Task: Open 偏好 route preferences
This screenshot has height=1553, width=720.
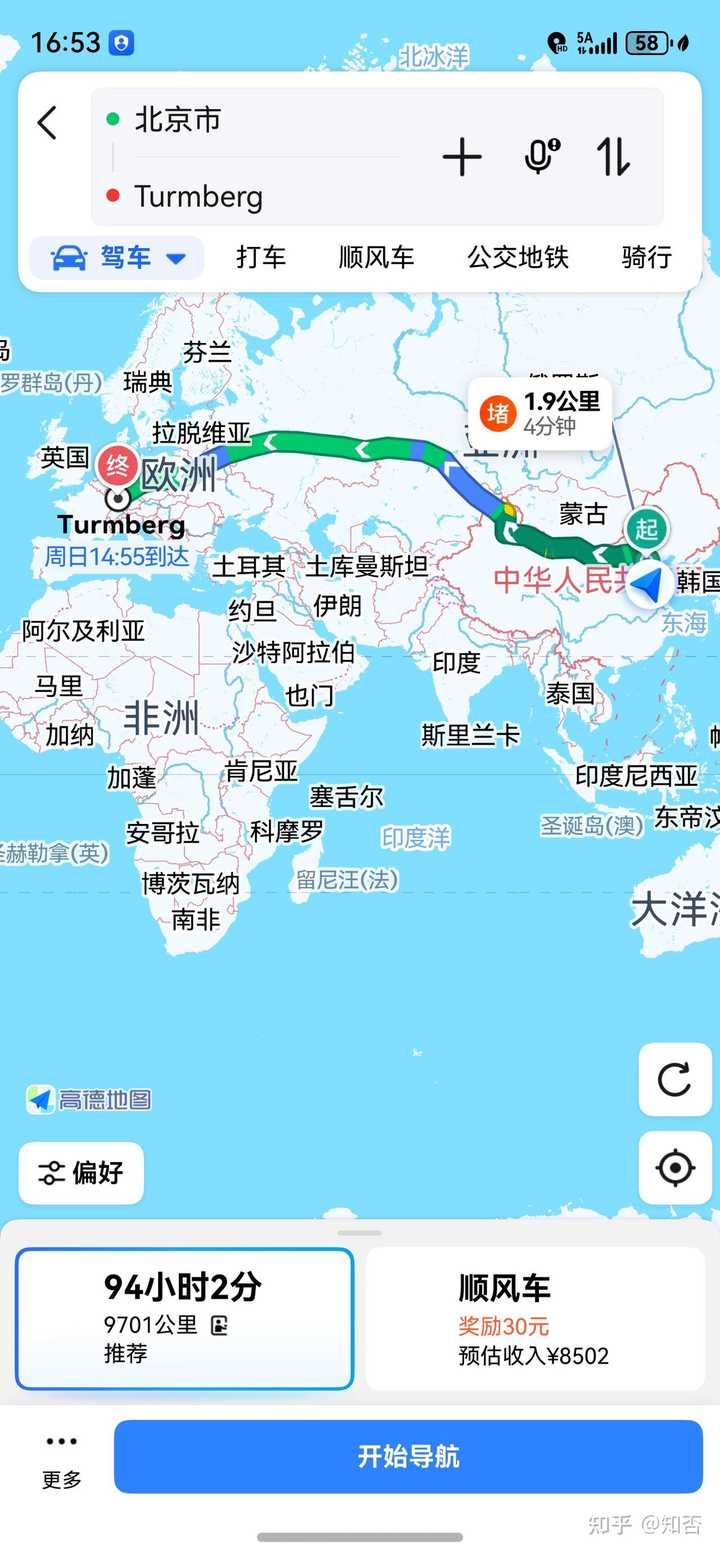Action: pyautogui.click(x=82, y=1173)
